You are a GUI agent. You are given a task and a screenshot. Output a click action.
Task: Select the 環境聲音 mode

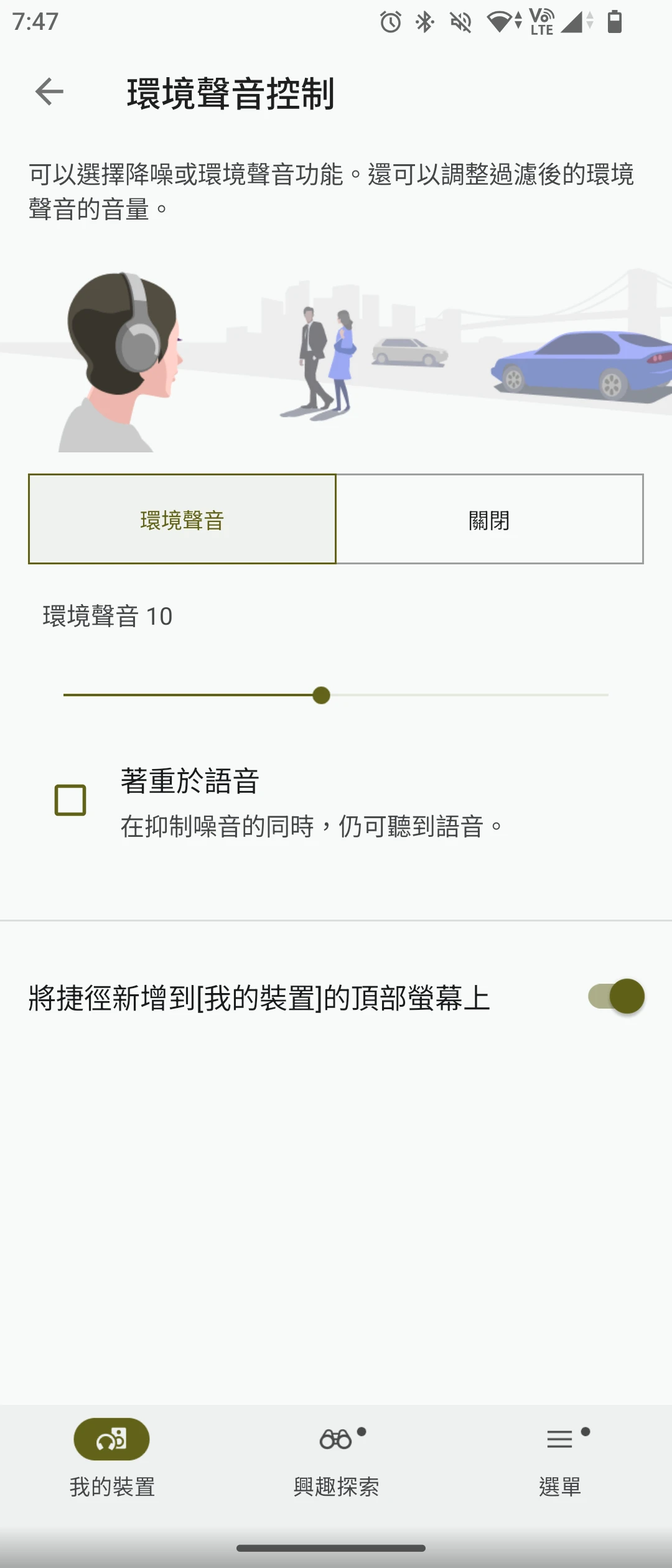tap(182, 520)
